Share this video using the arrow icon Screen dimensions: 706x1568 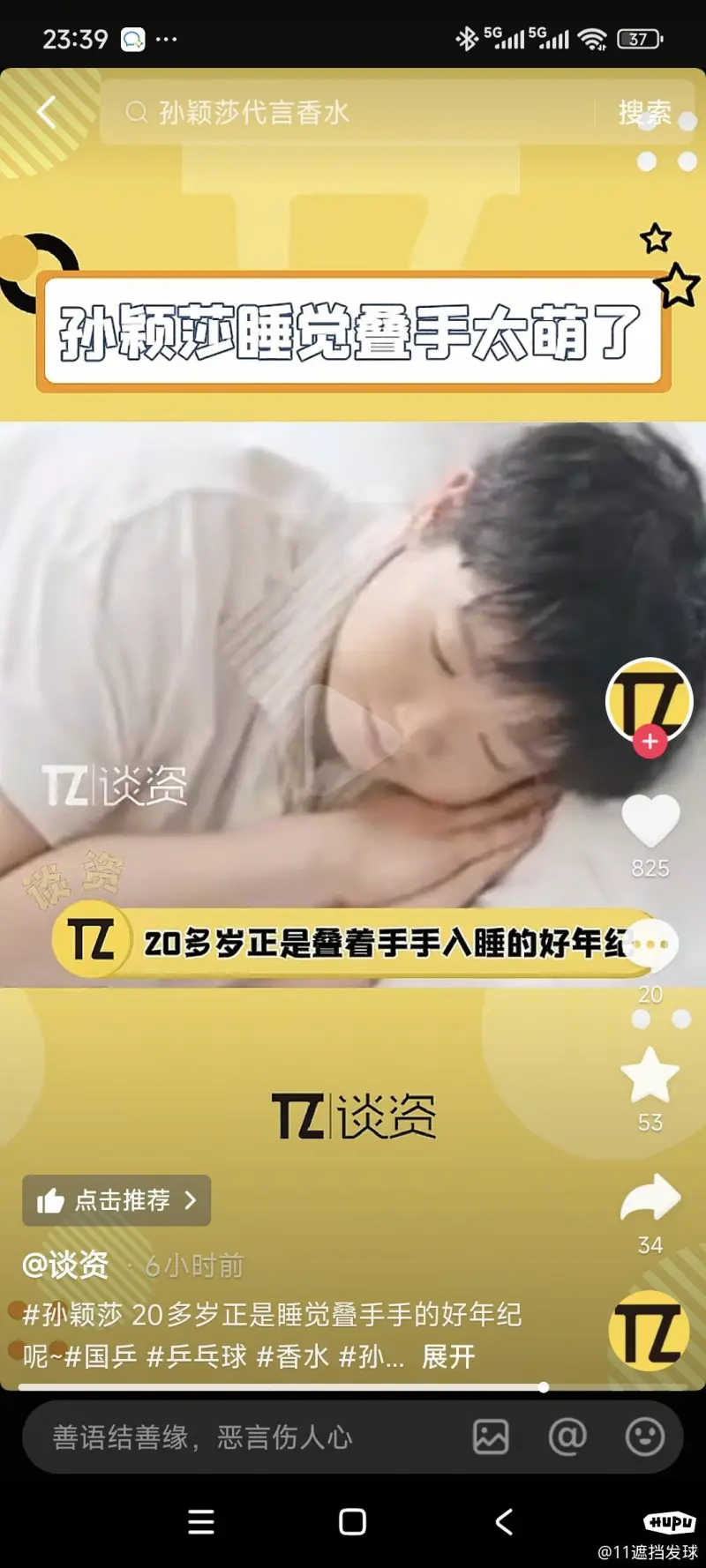click(x=650, y=1198)
